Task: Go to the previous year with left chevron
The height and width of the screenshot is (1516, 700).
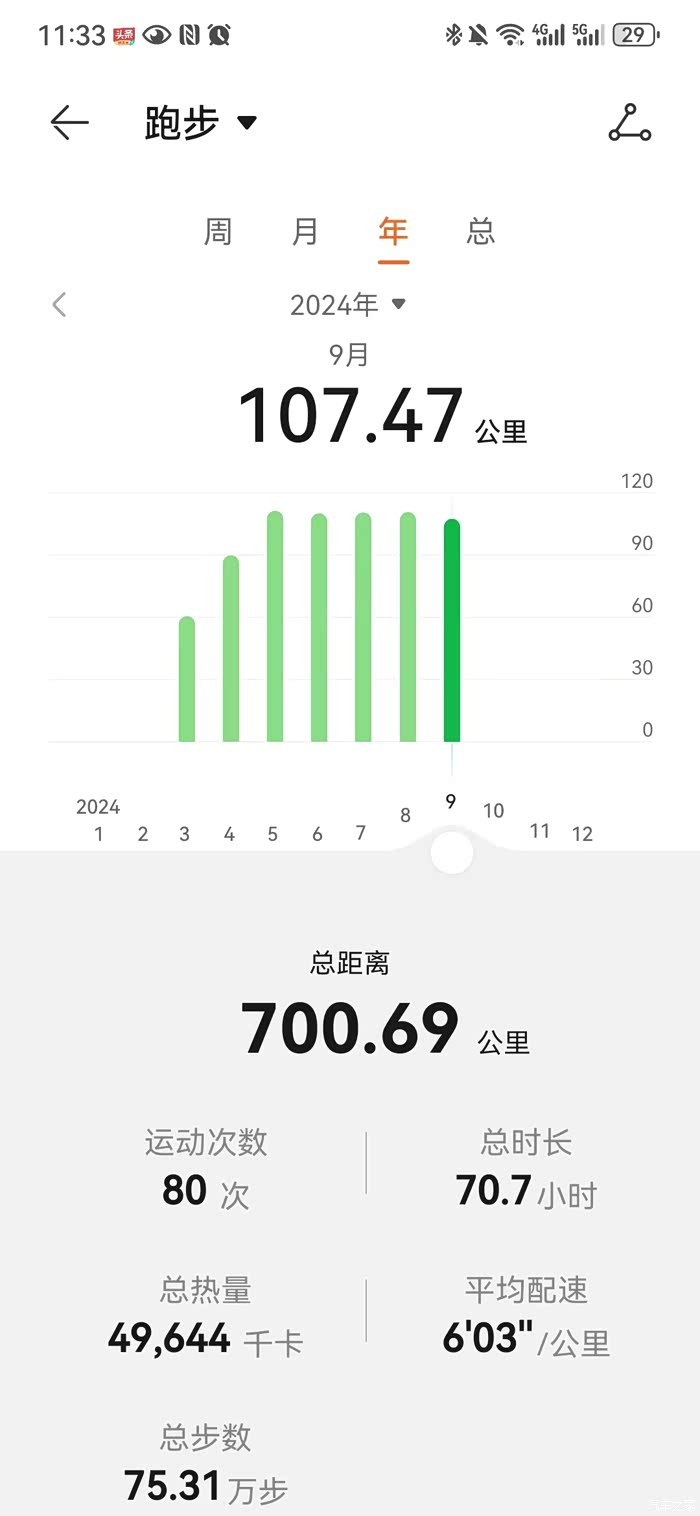Action: coord(59,304)
